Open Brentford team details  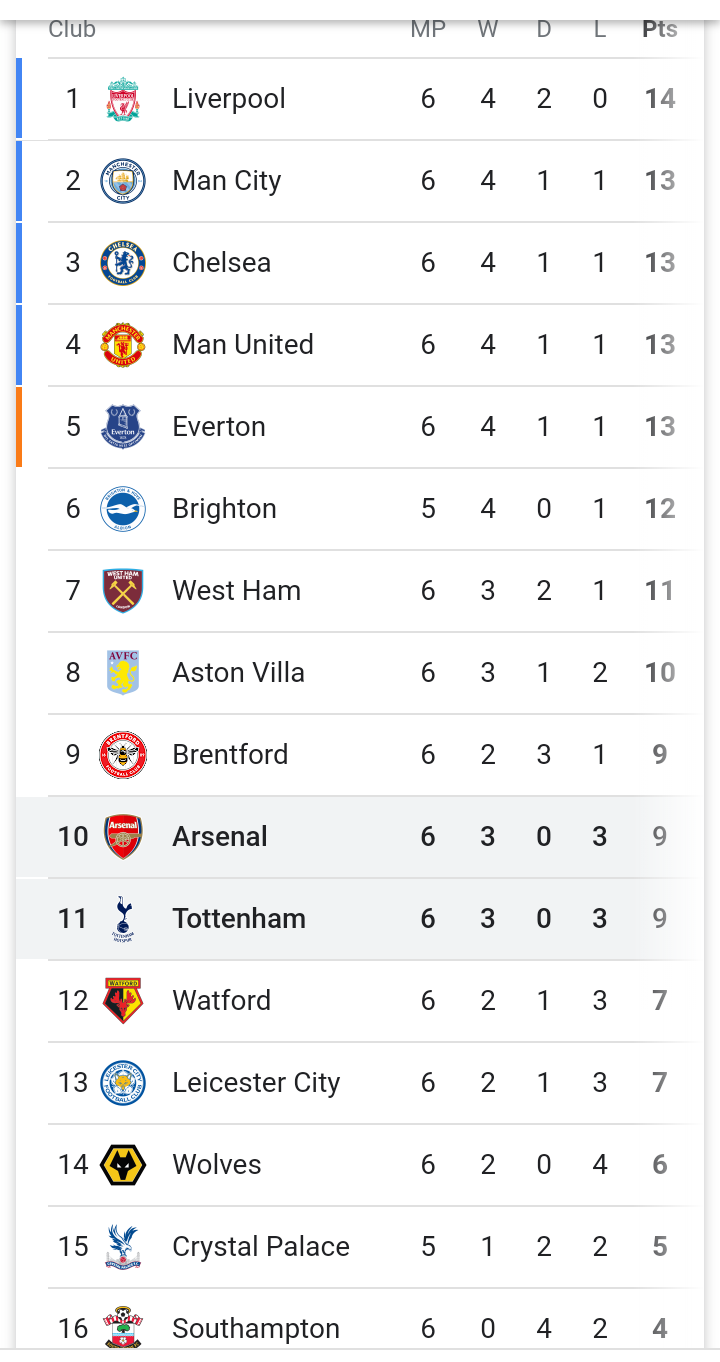360,755
